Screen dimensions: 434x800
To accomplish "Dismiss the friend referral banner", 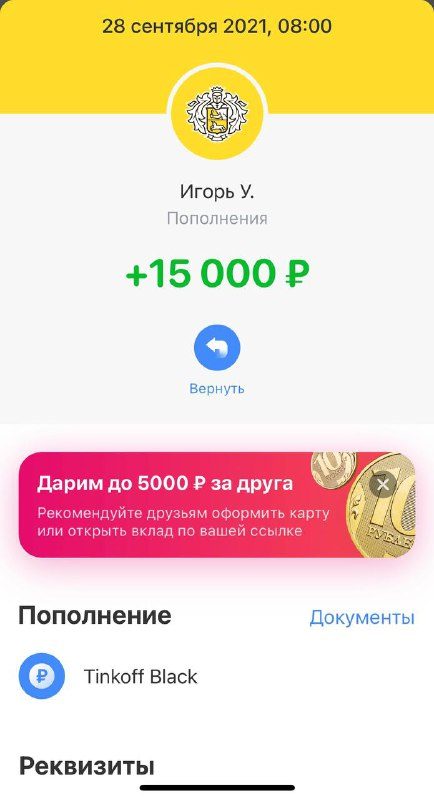I will point(383,484).
